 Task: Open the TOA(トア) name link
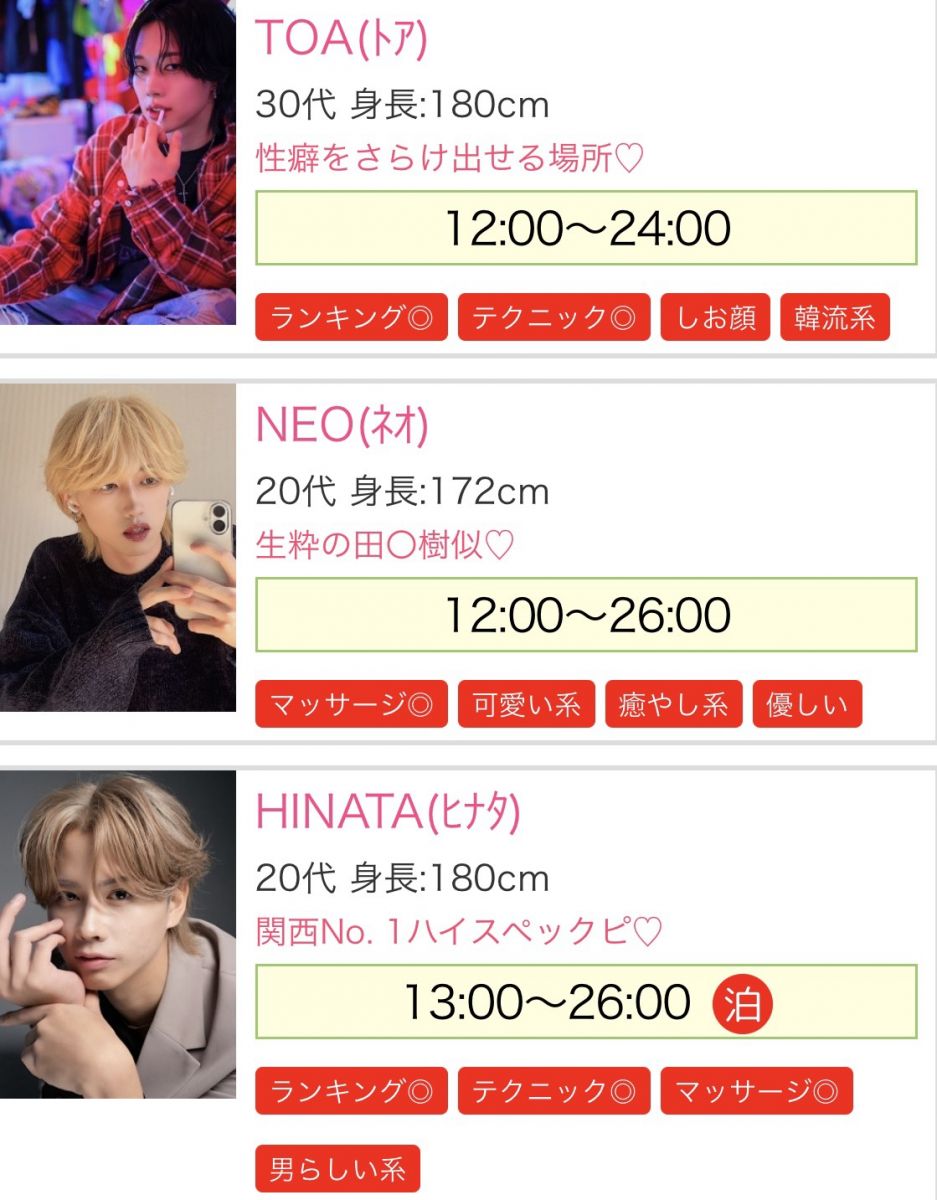[342, 38]
